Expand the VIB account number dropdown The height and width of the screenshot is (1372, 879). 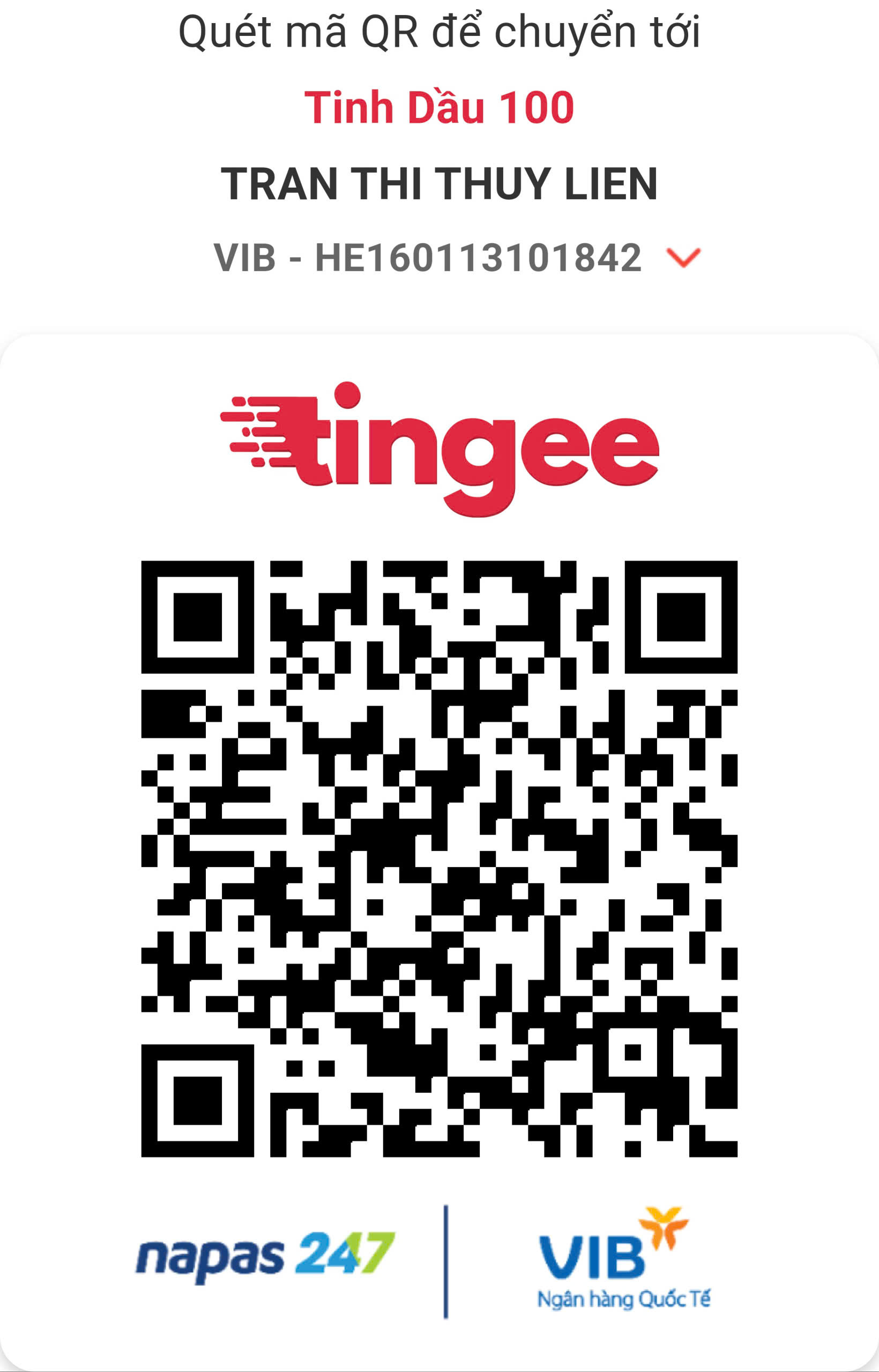[683, 257]
